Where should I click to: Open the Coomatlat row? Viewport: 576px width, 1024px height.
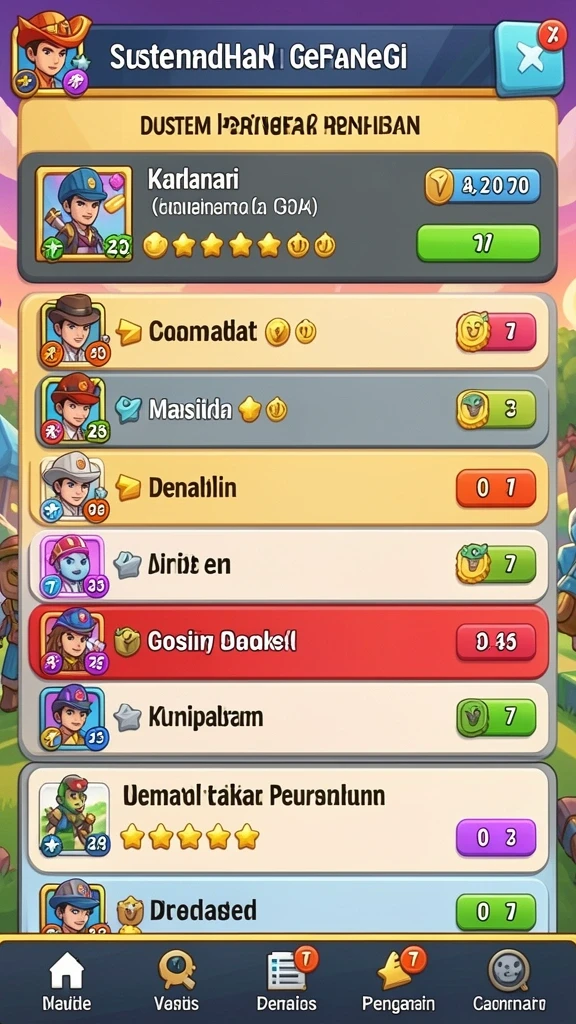(289, 332)
